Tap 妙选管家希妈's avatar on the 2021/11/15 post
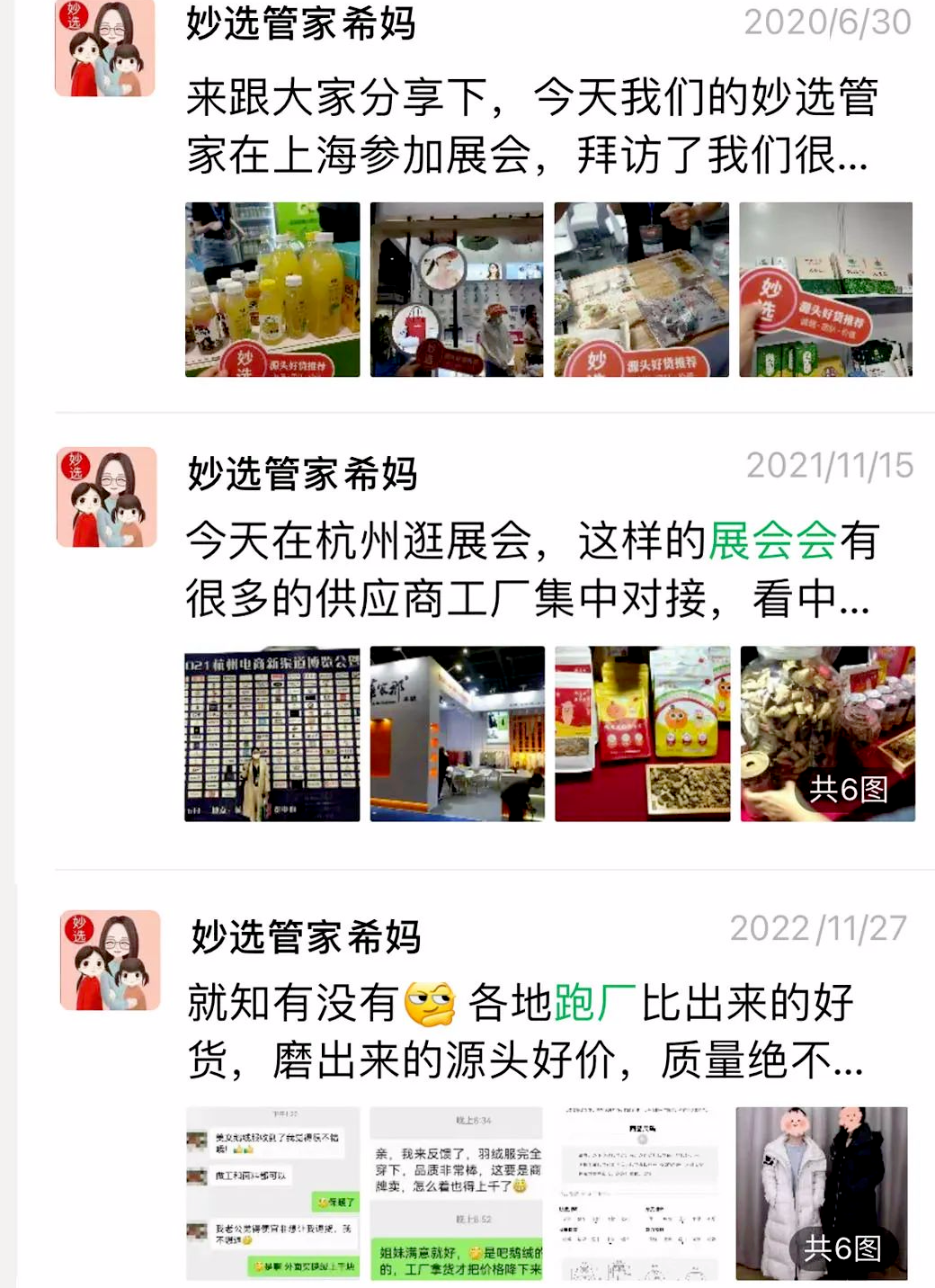Image resolution: width=935 pixels, height=1288 pixels. click(x=107, y=497)
